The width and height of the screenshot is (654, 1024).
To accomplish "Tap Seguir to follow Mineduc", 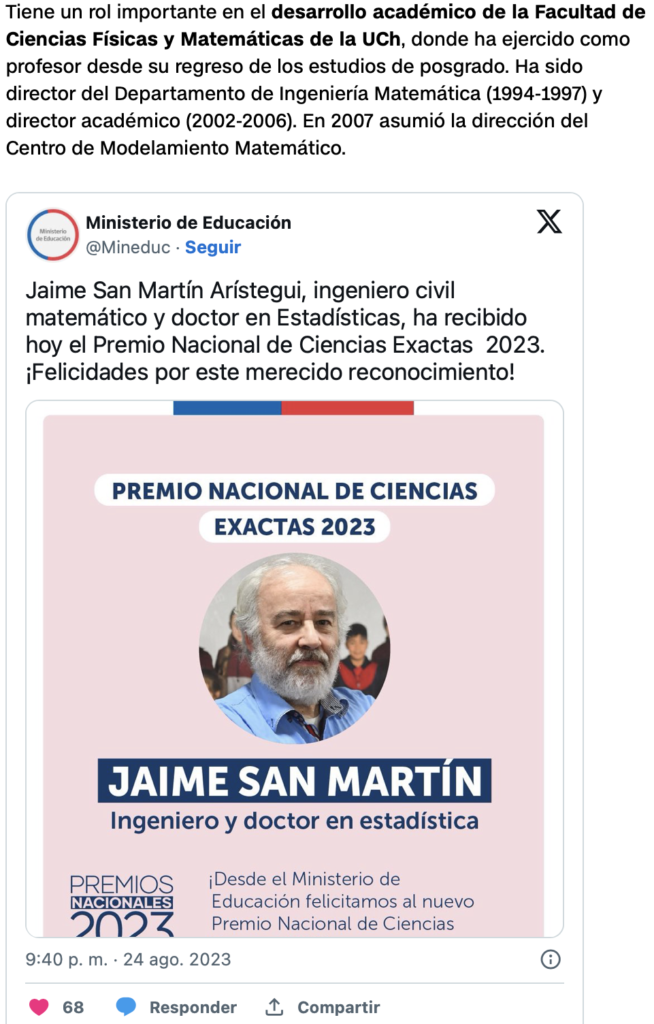I will (x=213, y=247).
